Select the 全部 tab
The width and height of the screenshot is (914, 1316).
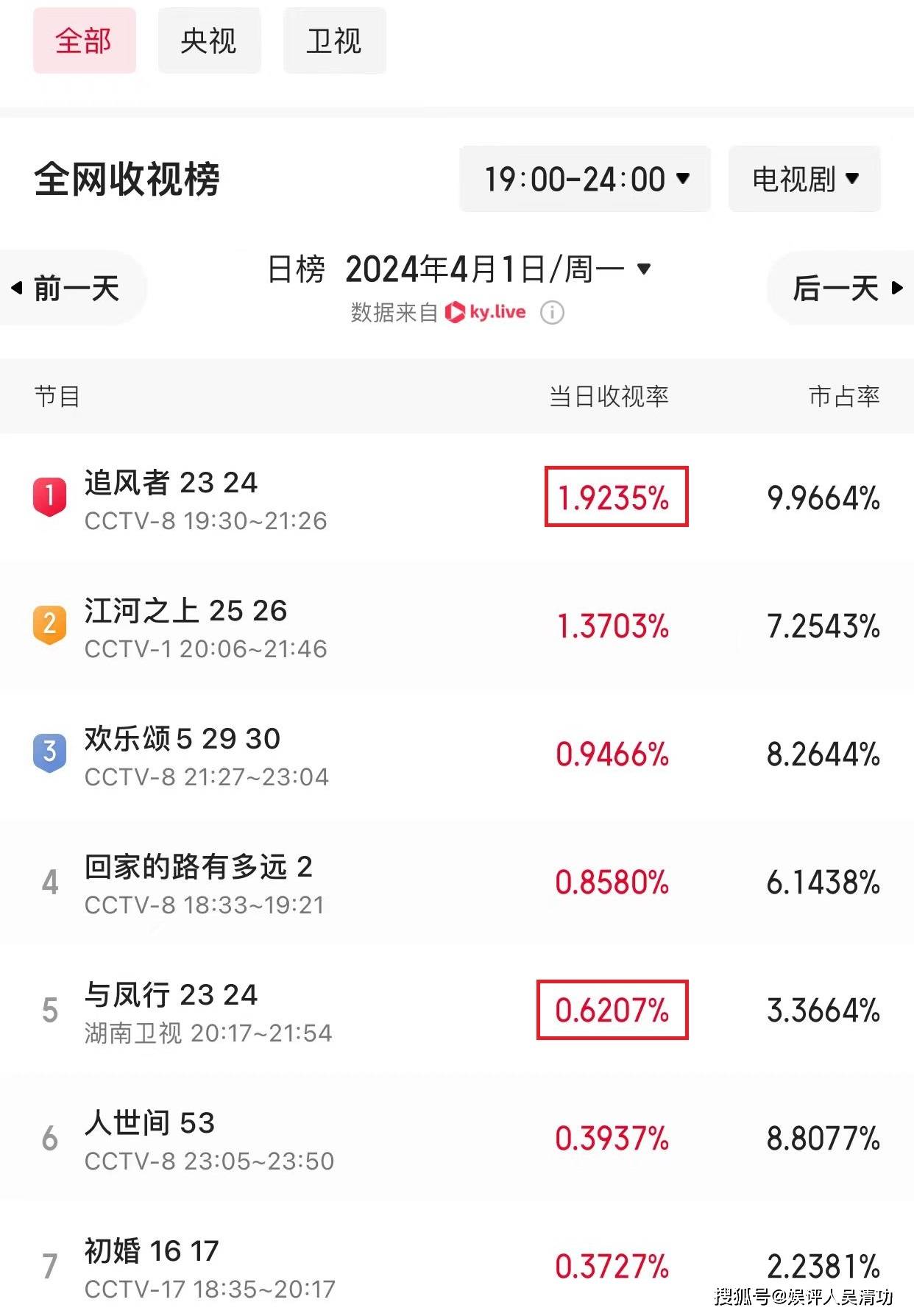click(85, 41)
